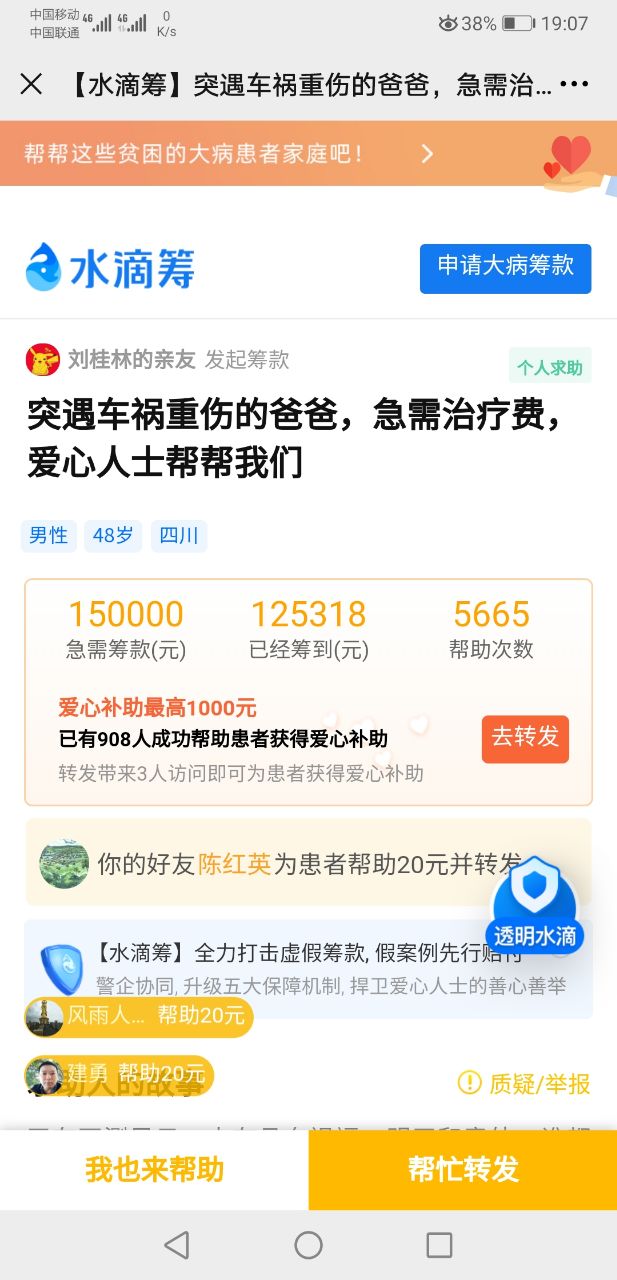This screenshot has width=617, height=1280.
Task: Open the three-dot overflow menu
Action: [x=574, y=84]
